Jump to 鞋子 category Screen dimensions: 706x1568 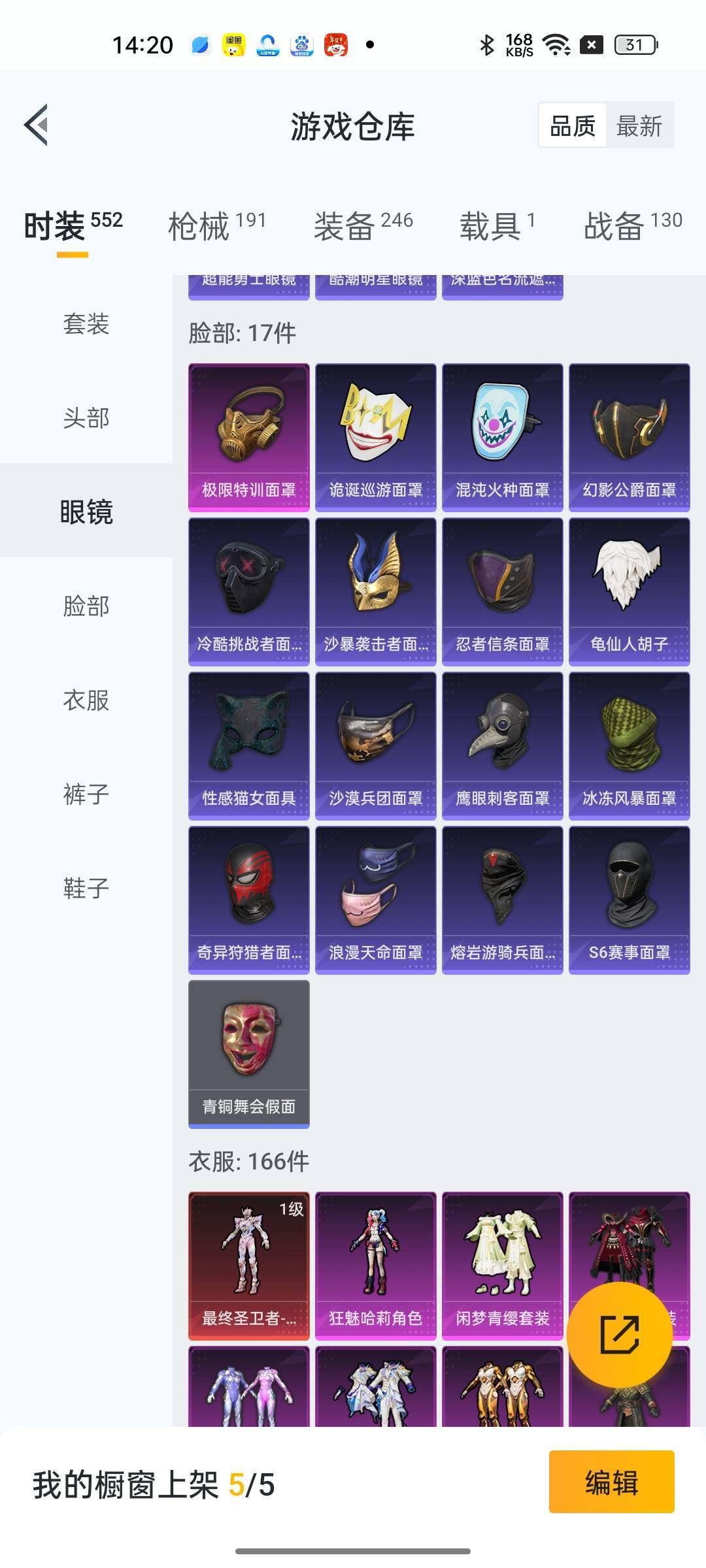pos(86,888)
